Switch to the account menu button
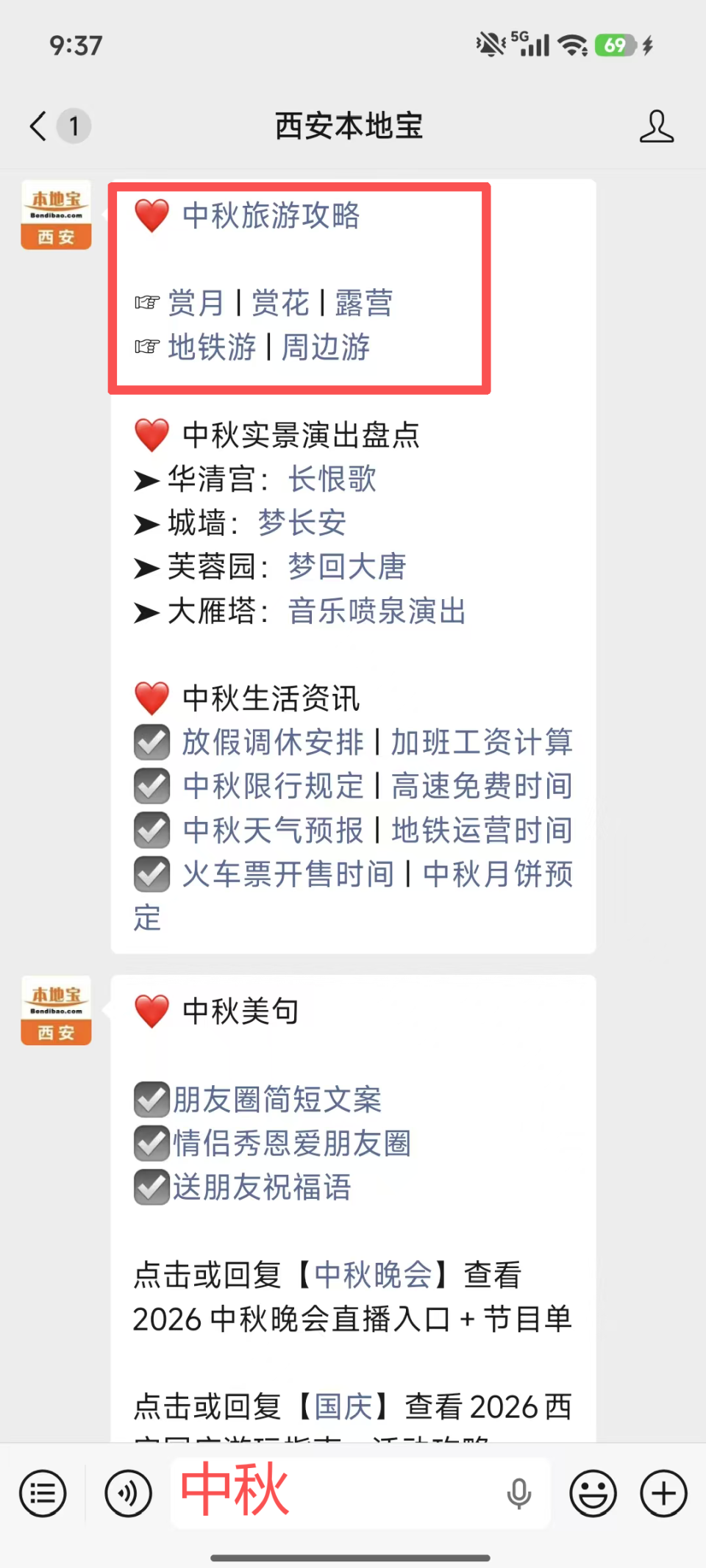 coord(43,1494)
